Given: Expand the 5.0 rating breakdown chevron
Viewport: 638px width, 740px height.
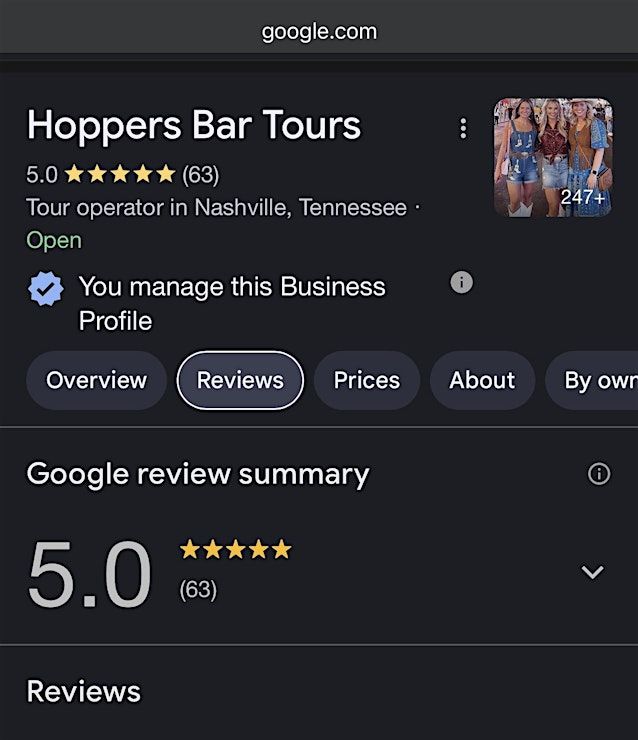Looking at the screenshot, I should pos(593,572).
